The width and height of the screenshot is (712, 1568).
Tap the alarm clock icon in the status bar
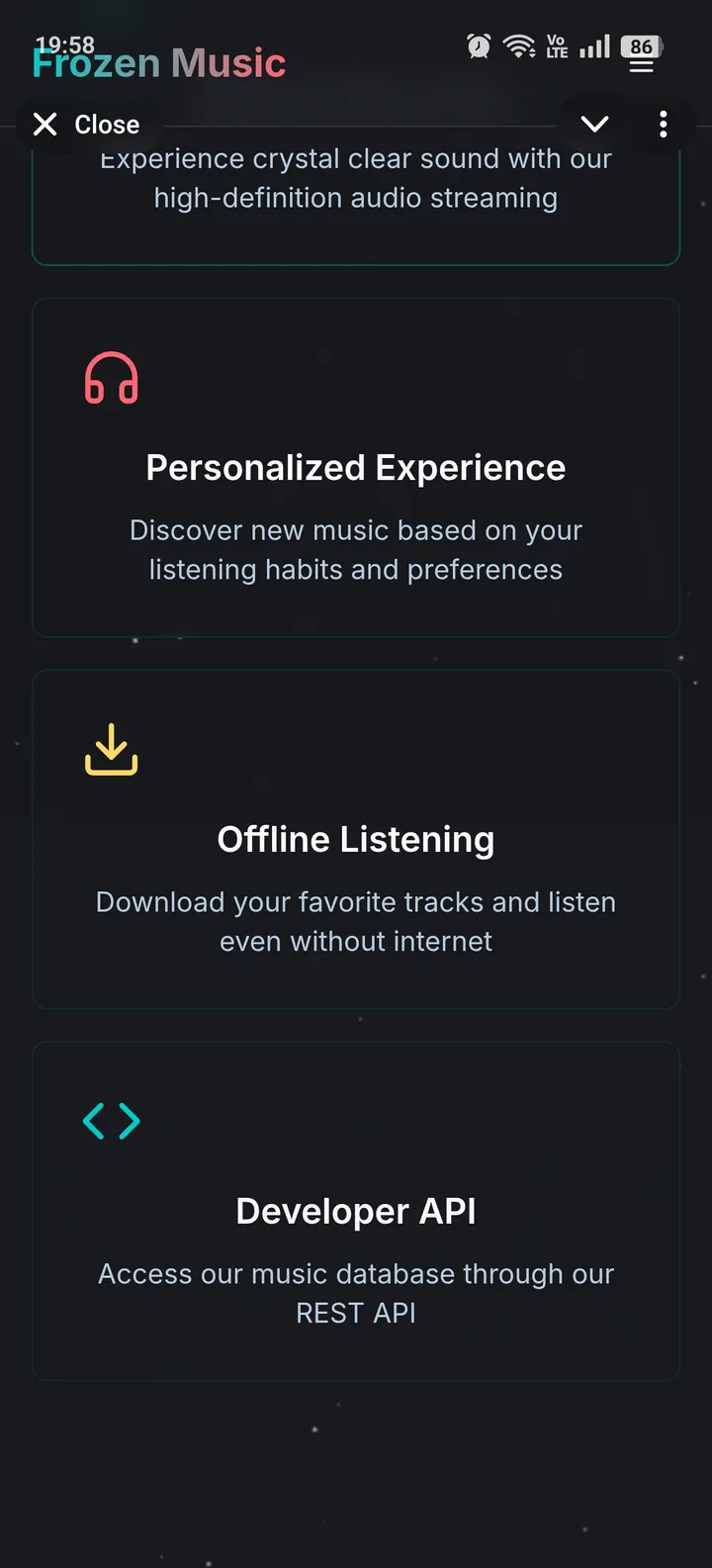[x=478, y=46]
